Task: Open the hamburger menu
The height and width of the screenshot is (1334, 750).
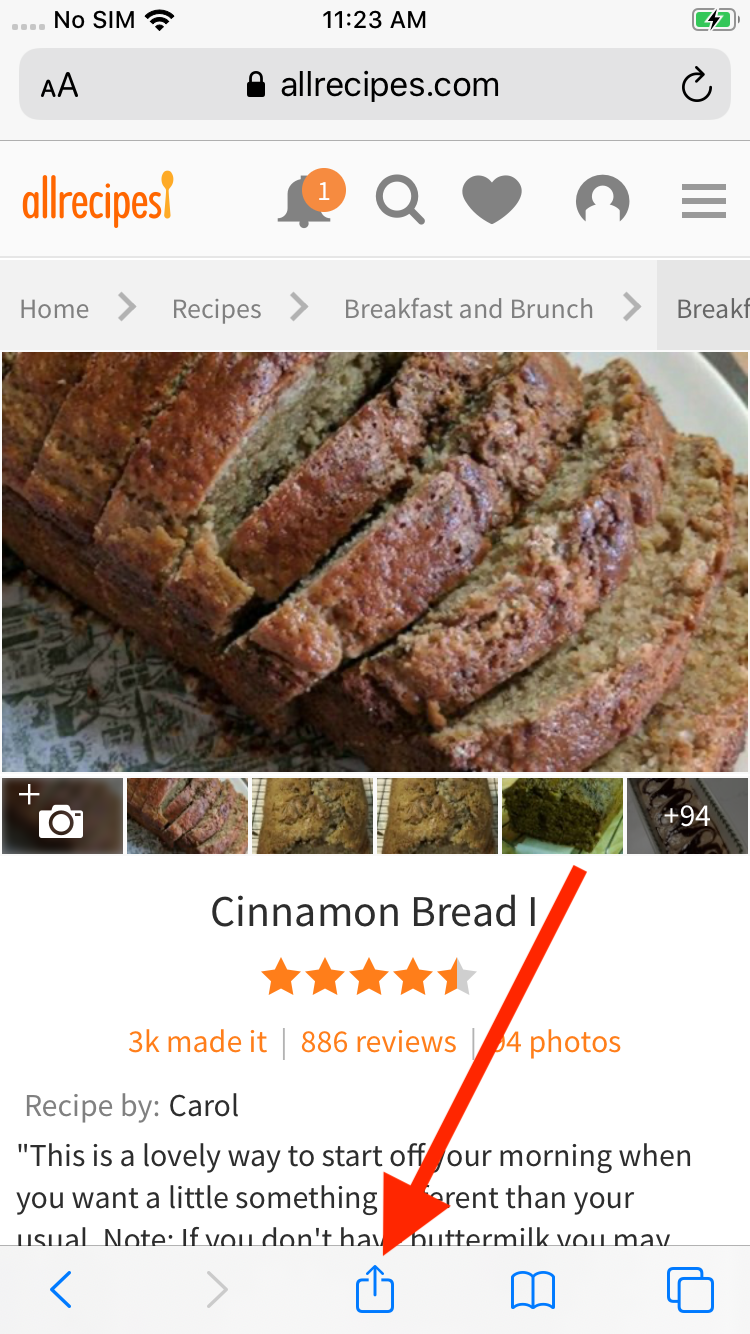Action: pyautogui.click(x=703, y=201)
